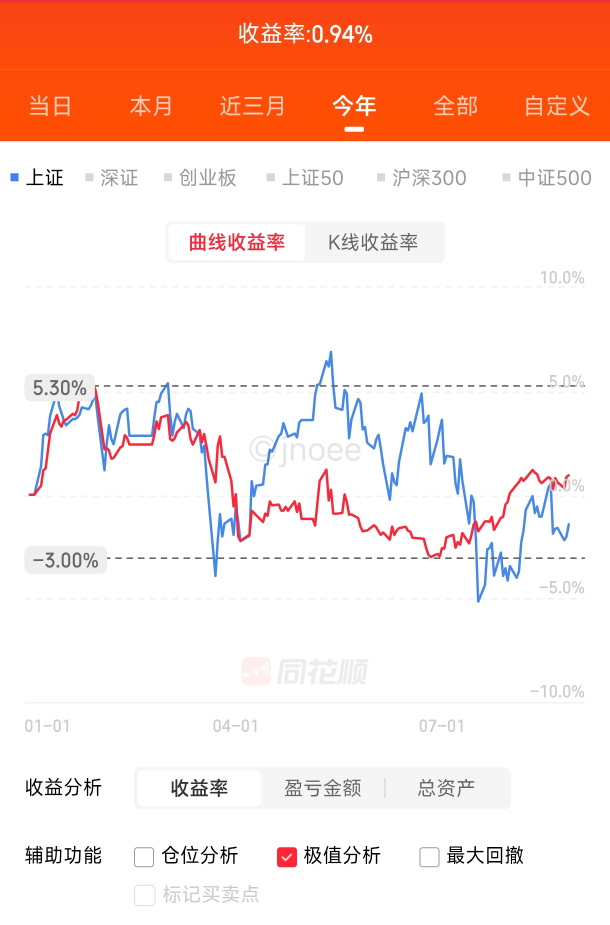Select the 本月 period tab

tap(151, 107)
